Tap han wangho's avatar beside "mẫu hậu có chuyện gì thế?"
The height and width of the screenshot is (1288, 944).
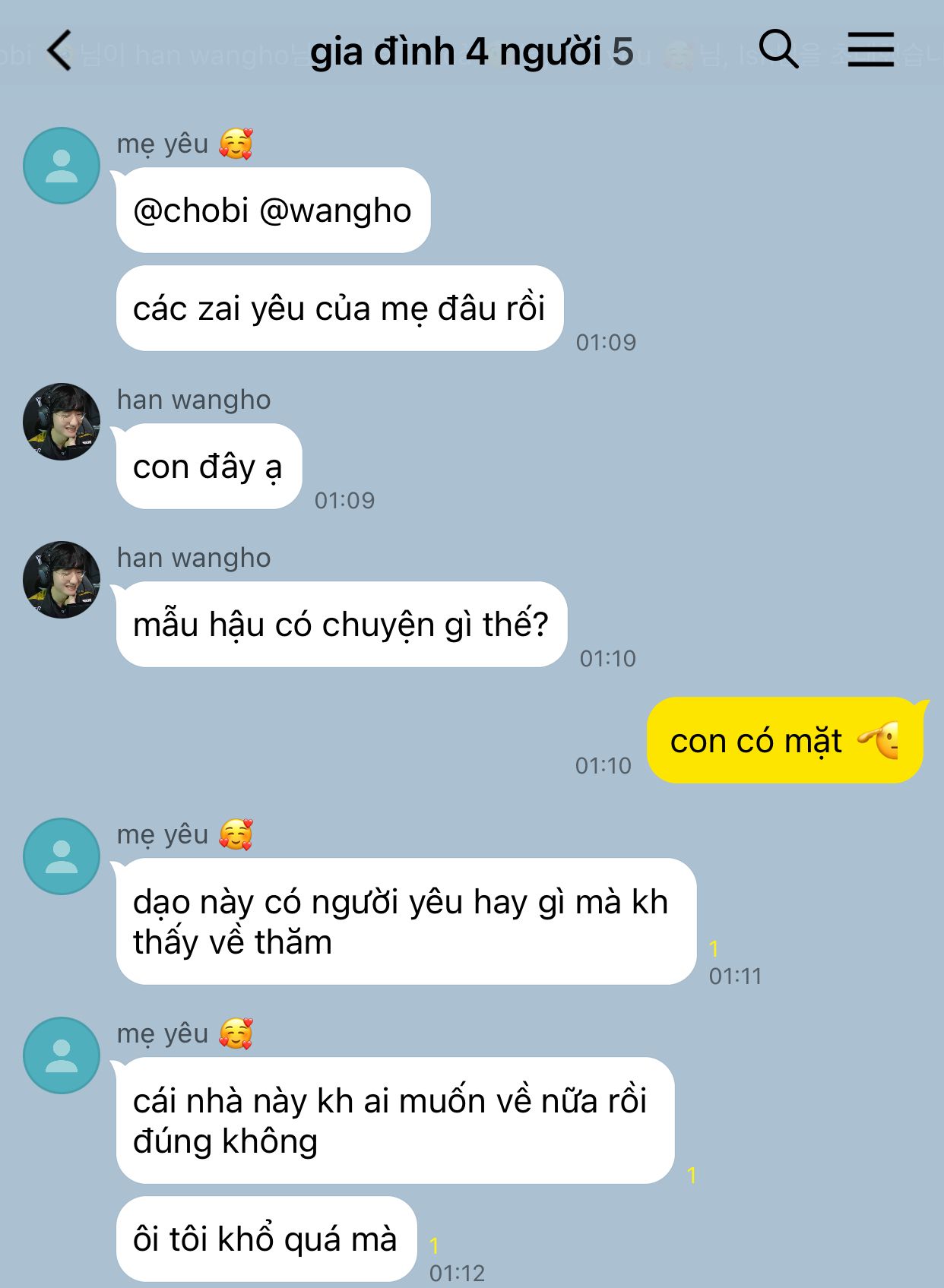click(62, 580)
